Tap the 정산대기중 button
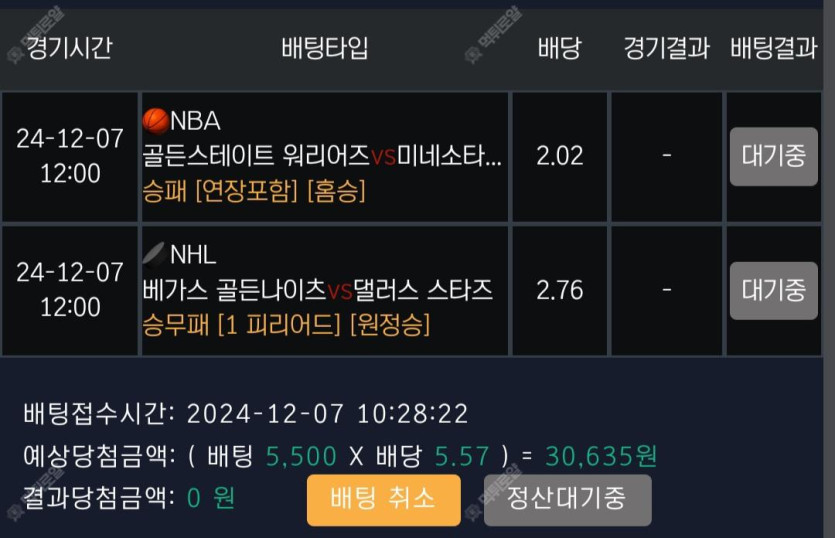Screen dimensions: 835x538 click(567, 499)
